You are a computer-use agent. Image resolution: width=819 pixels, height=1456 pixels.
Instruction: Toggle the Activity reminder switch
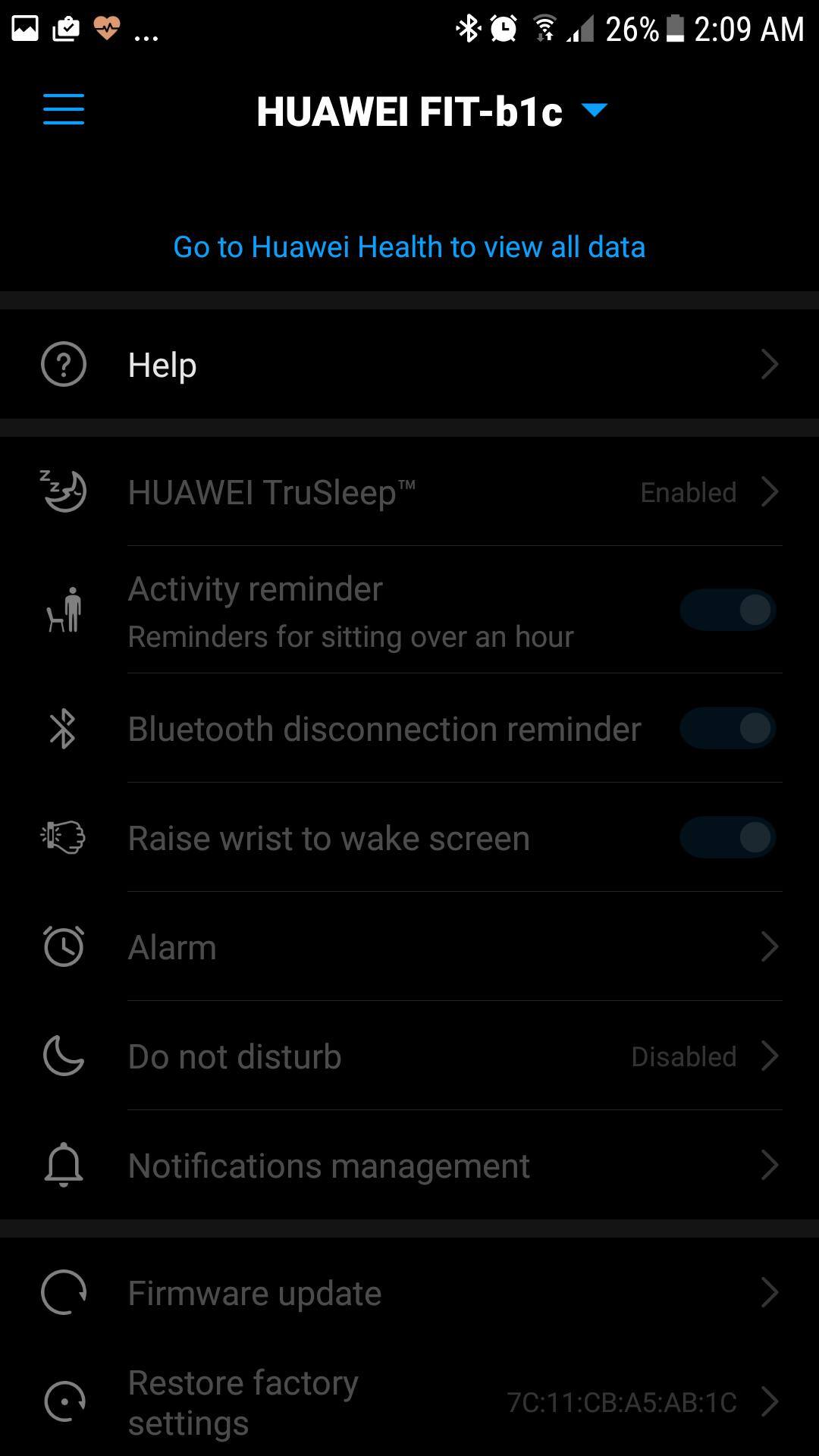click(x=727, y=610)
